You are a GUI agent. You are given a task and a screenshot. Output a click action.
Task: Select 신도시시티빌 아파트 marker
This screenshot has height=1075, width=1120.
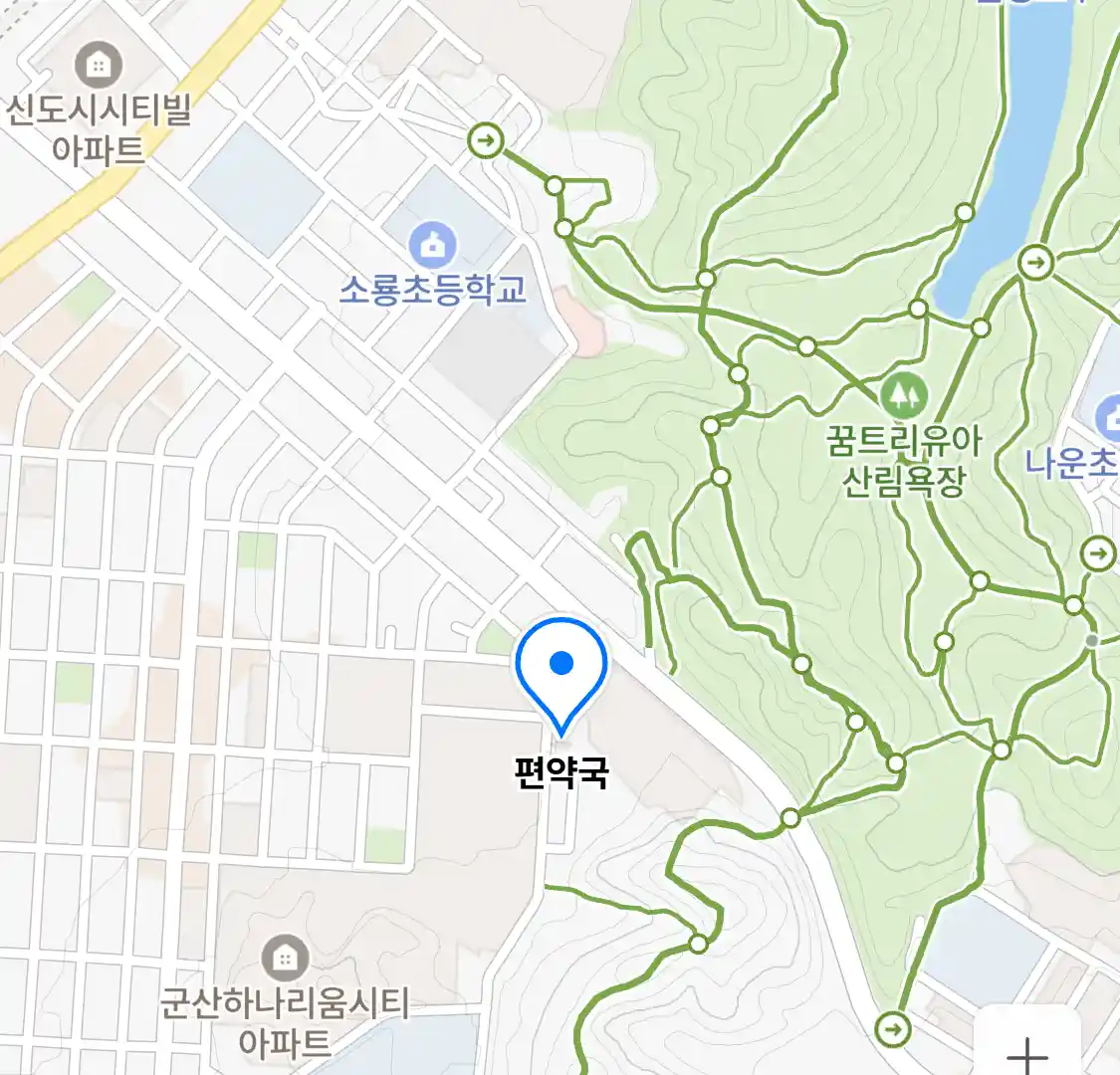coord(98,67)
